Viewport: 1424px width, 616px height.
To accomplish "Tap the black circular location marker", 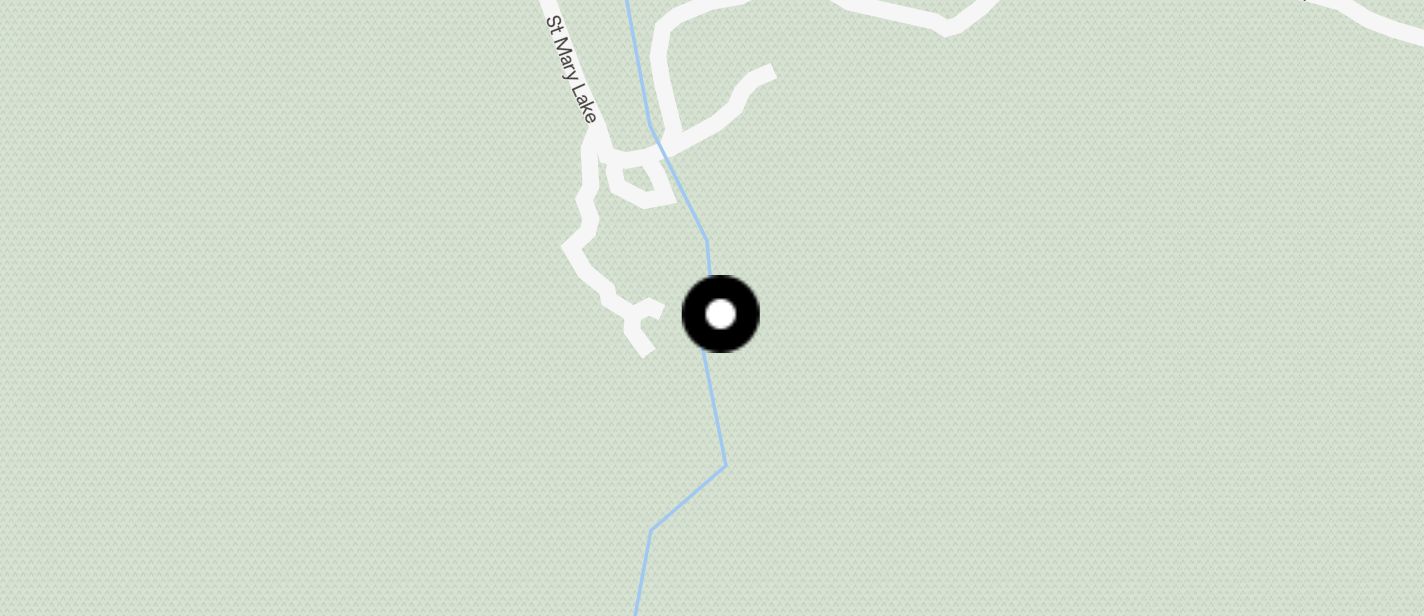I will point(720,314).
